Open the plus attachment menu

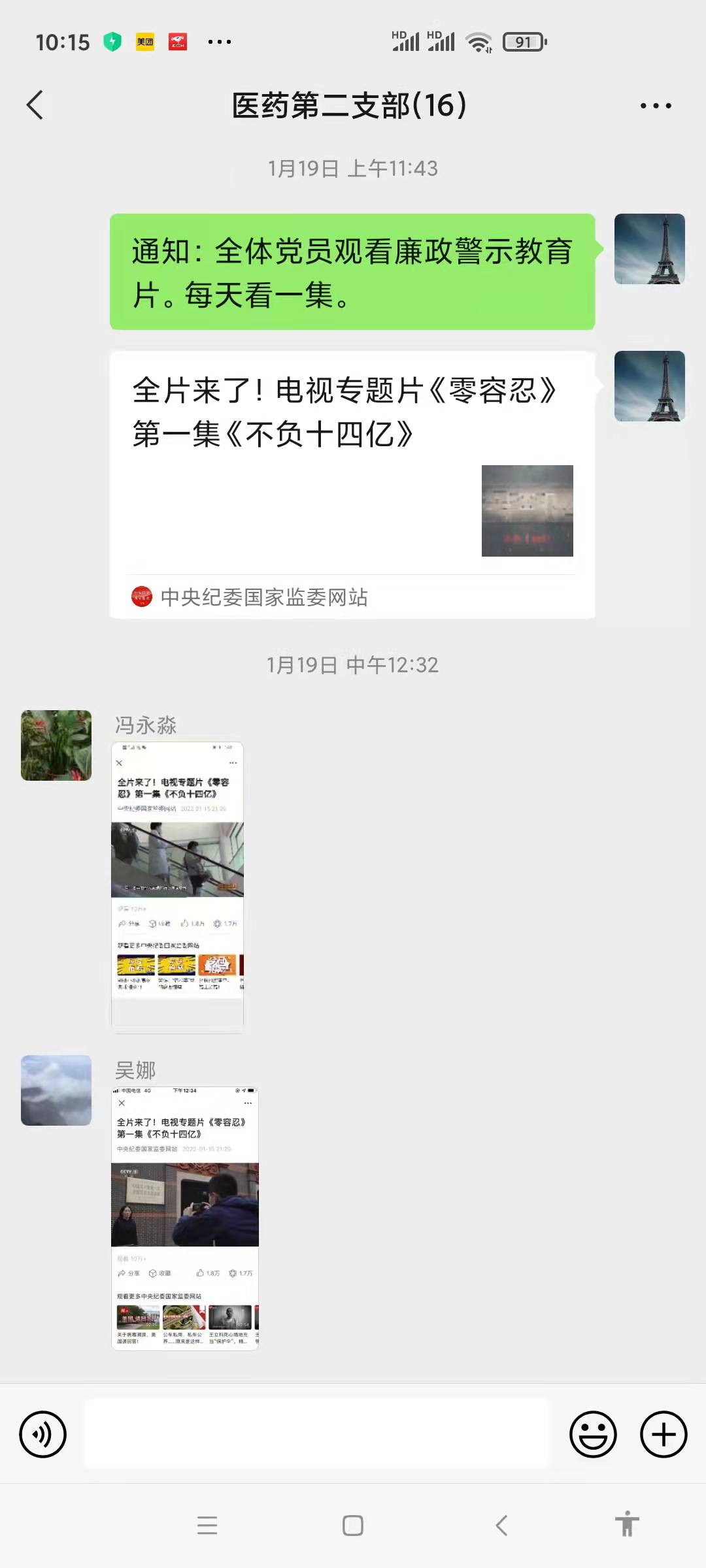point(664,1435)
